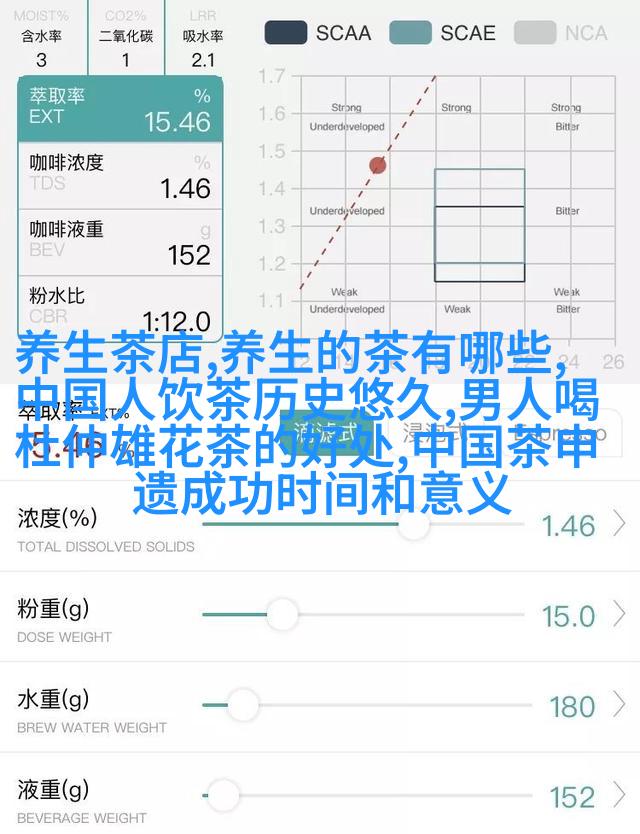Open the 液重 152 value chevron
640x834 pixels.
pos(620,796)
